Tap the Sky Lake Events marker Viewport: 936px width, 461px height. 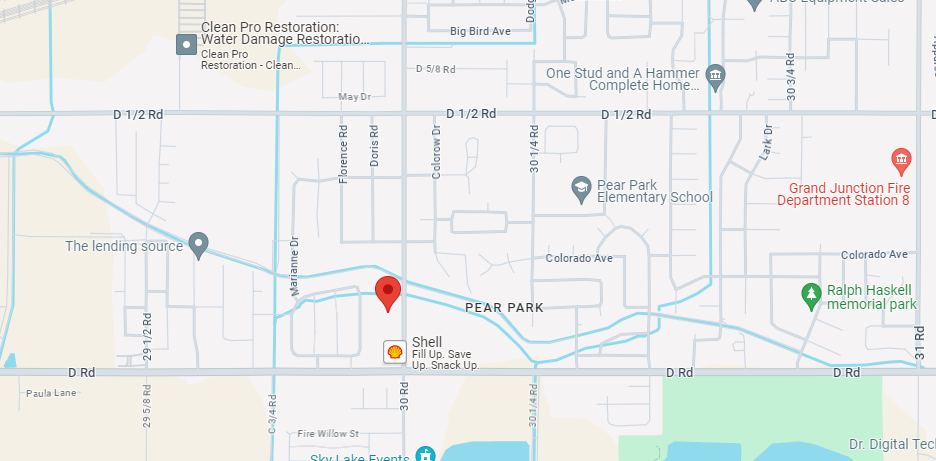426,454
